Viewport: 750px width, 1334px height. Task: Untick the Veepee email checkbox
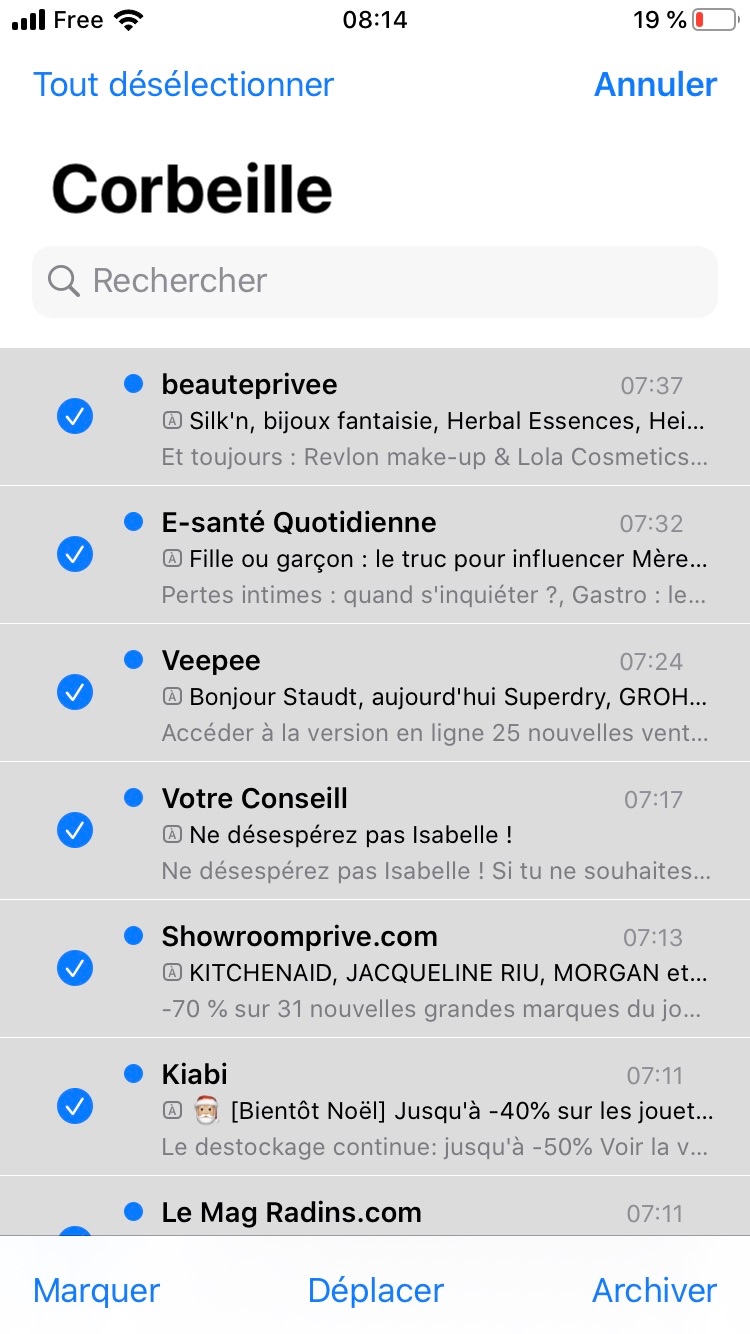[75, 692]
